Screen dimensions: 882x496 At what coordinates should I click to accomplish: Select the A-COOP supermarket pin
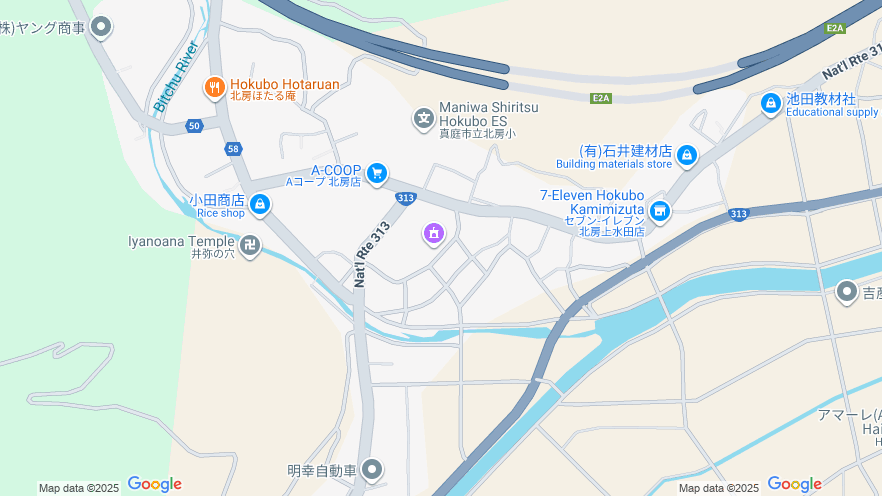point(377,174)
